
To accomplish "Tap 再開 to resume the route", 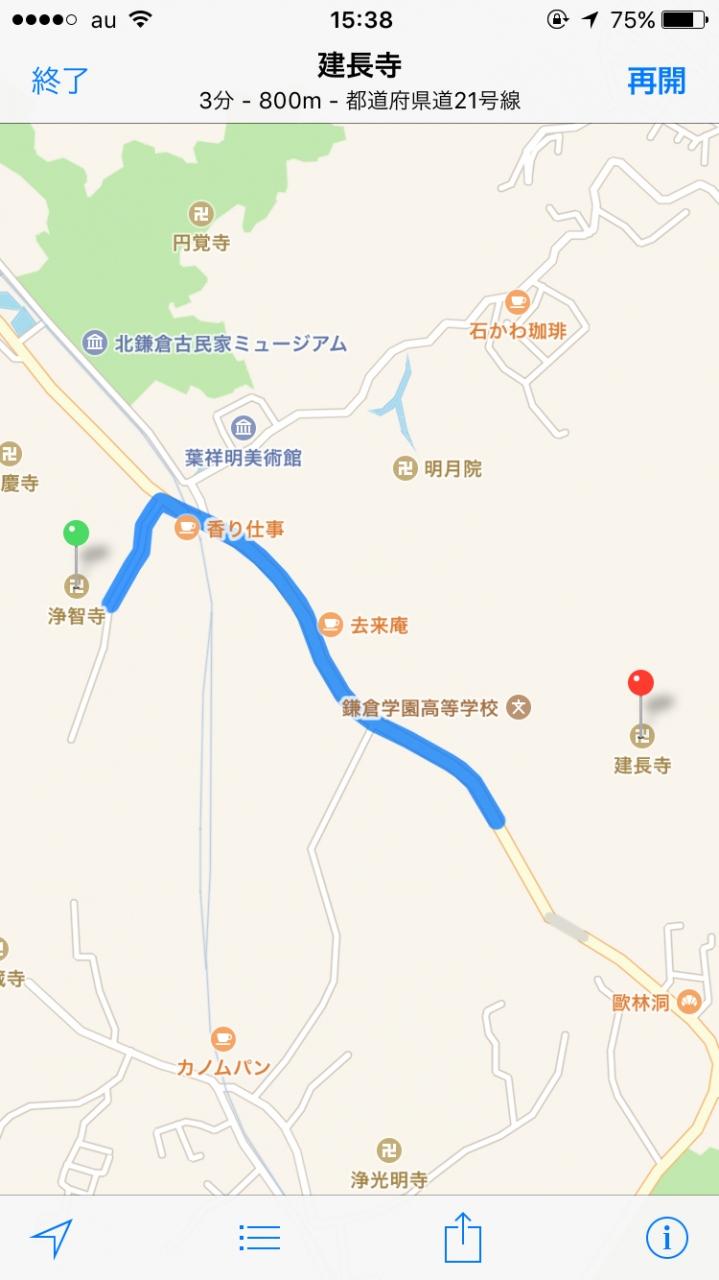I will 656,81.
